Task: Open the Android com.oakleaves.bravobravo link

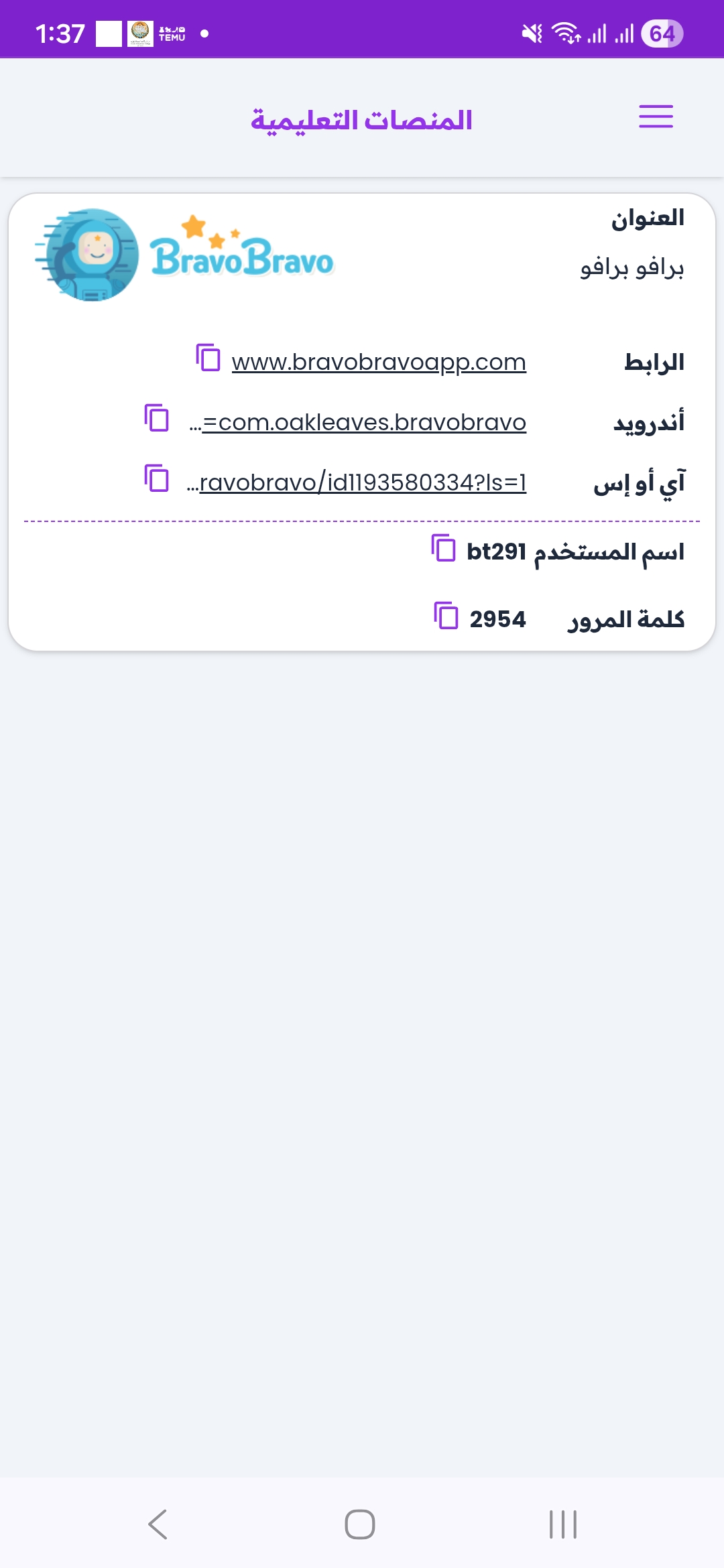Action: [x=364, y=422]
